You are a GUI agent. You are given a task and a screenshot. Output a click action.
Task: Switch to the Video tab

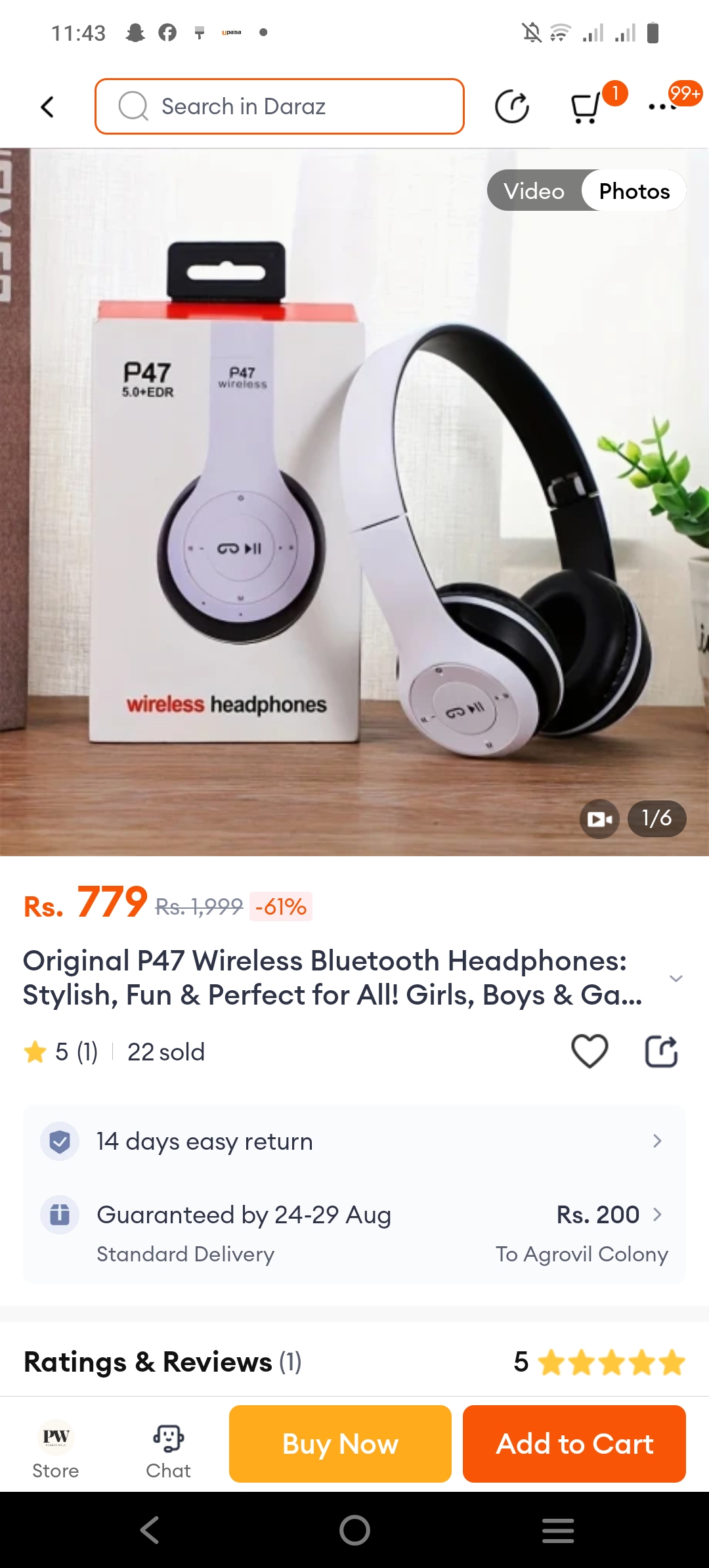coord(534,191)
